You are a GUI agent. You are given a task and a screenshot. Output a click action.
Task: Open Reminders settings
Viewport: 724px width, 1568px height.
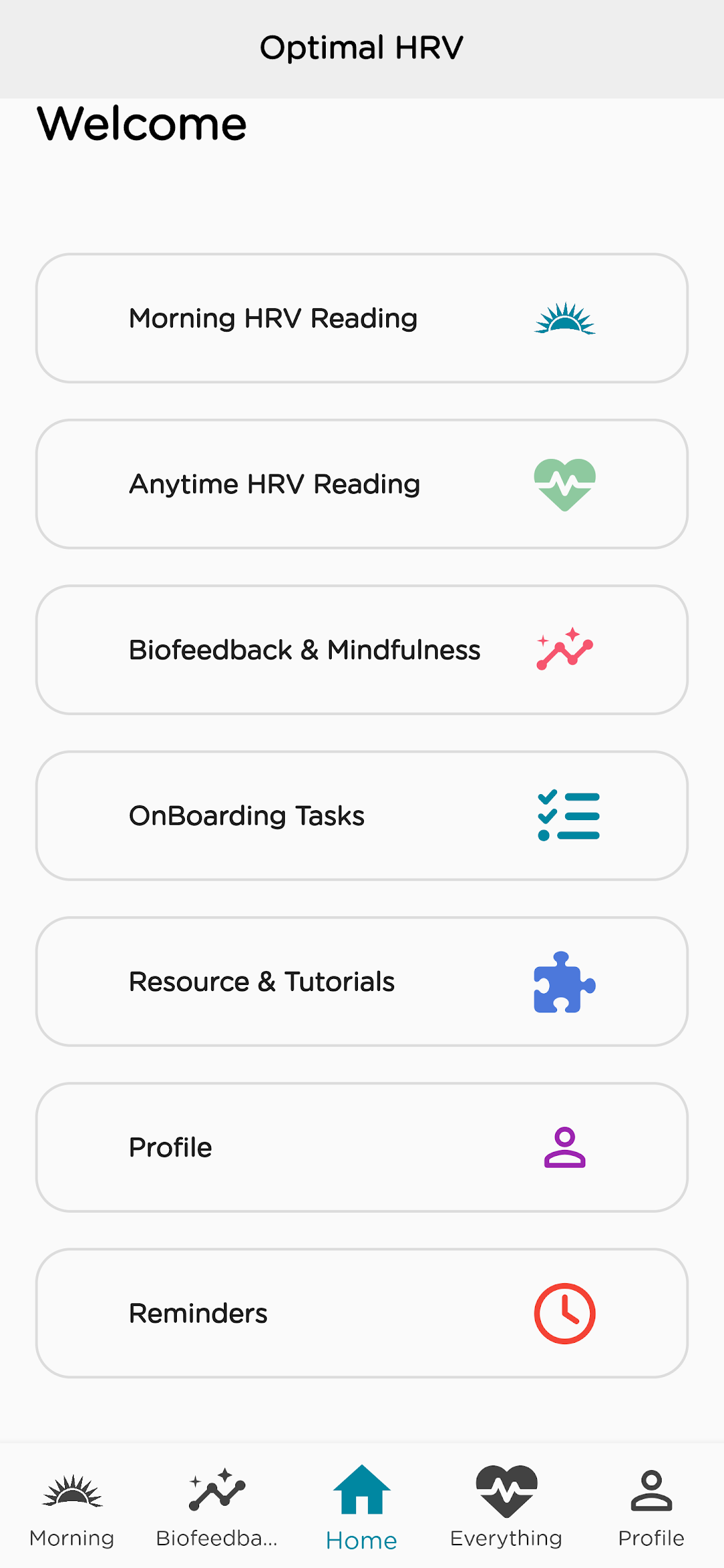pos(362,1313)
